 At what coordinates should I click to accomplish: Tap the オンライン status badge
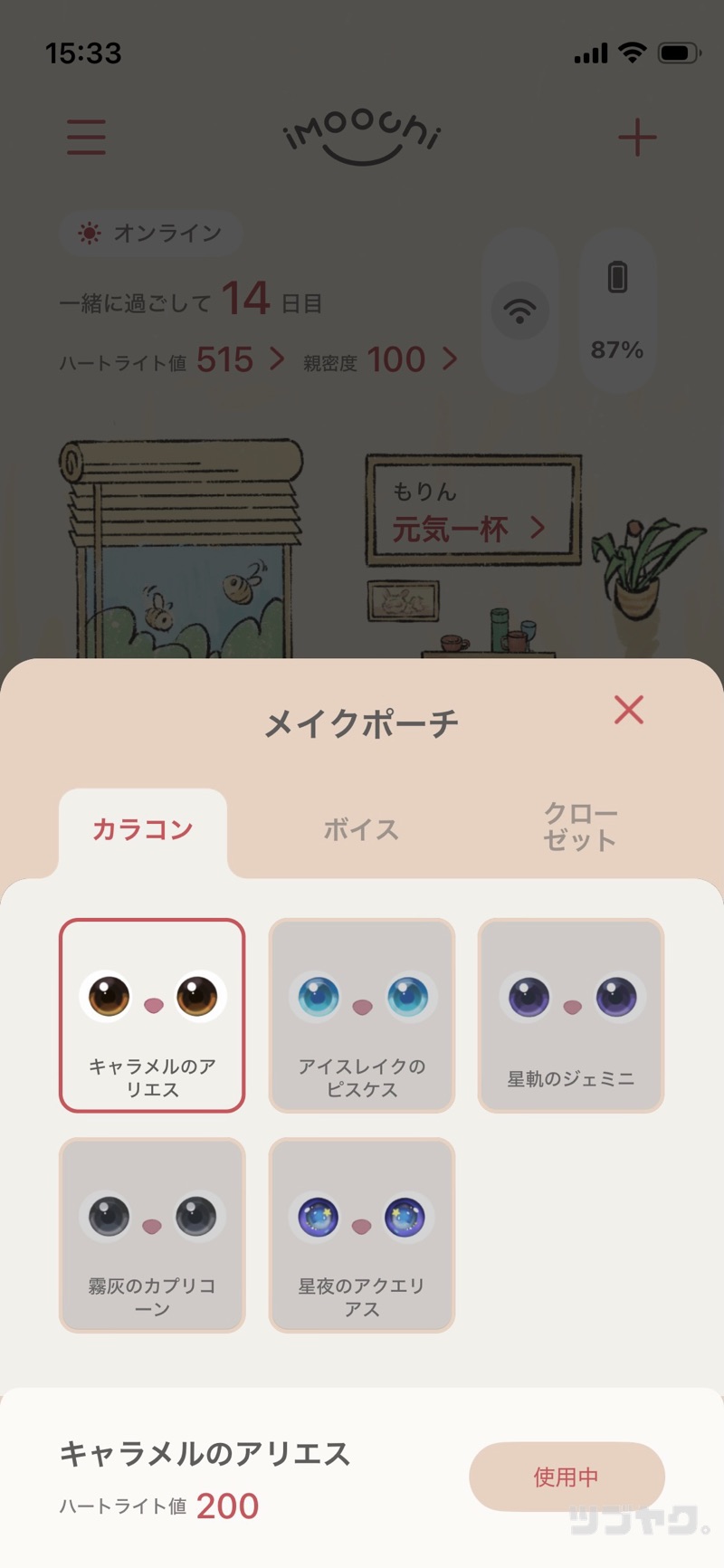(x=149, y=233)
